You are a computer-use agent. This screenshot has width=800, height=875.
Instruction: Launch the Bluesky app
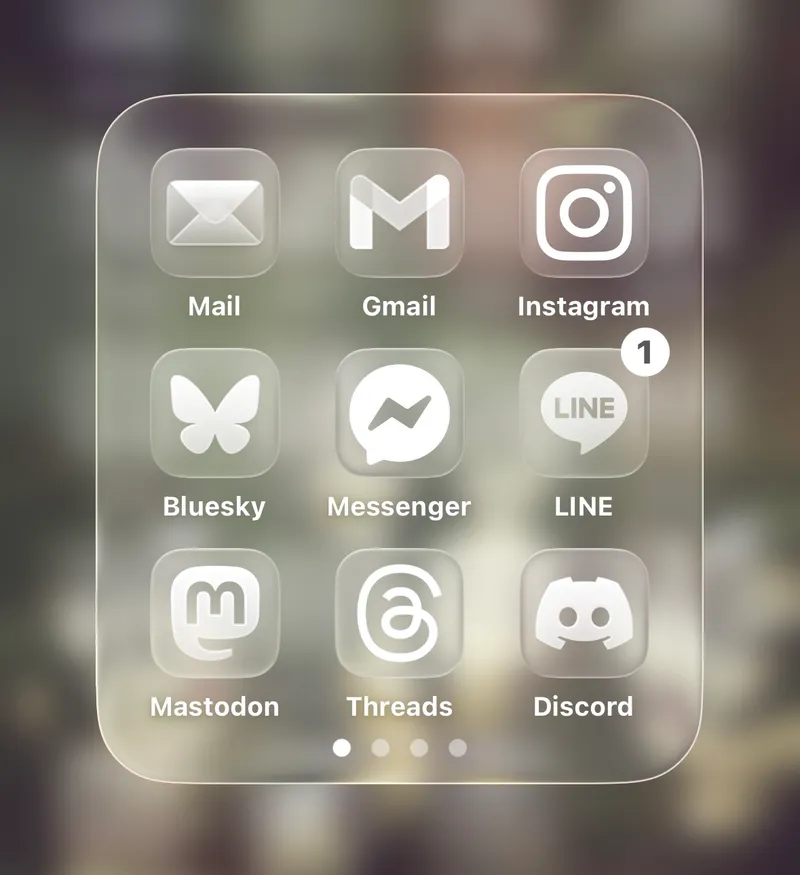click(214, 413)
